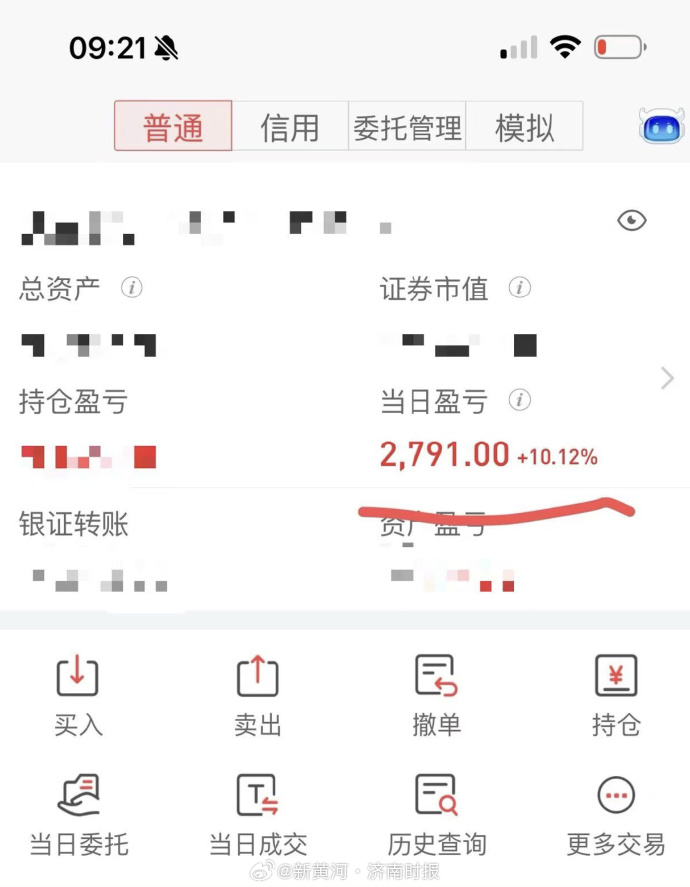Viewport: 690px width, 887px height.
Task: Open 历史查询
Action: [x=436, y=816]
